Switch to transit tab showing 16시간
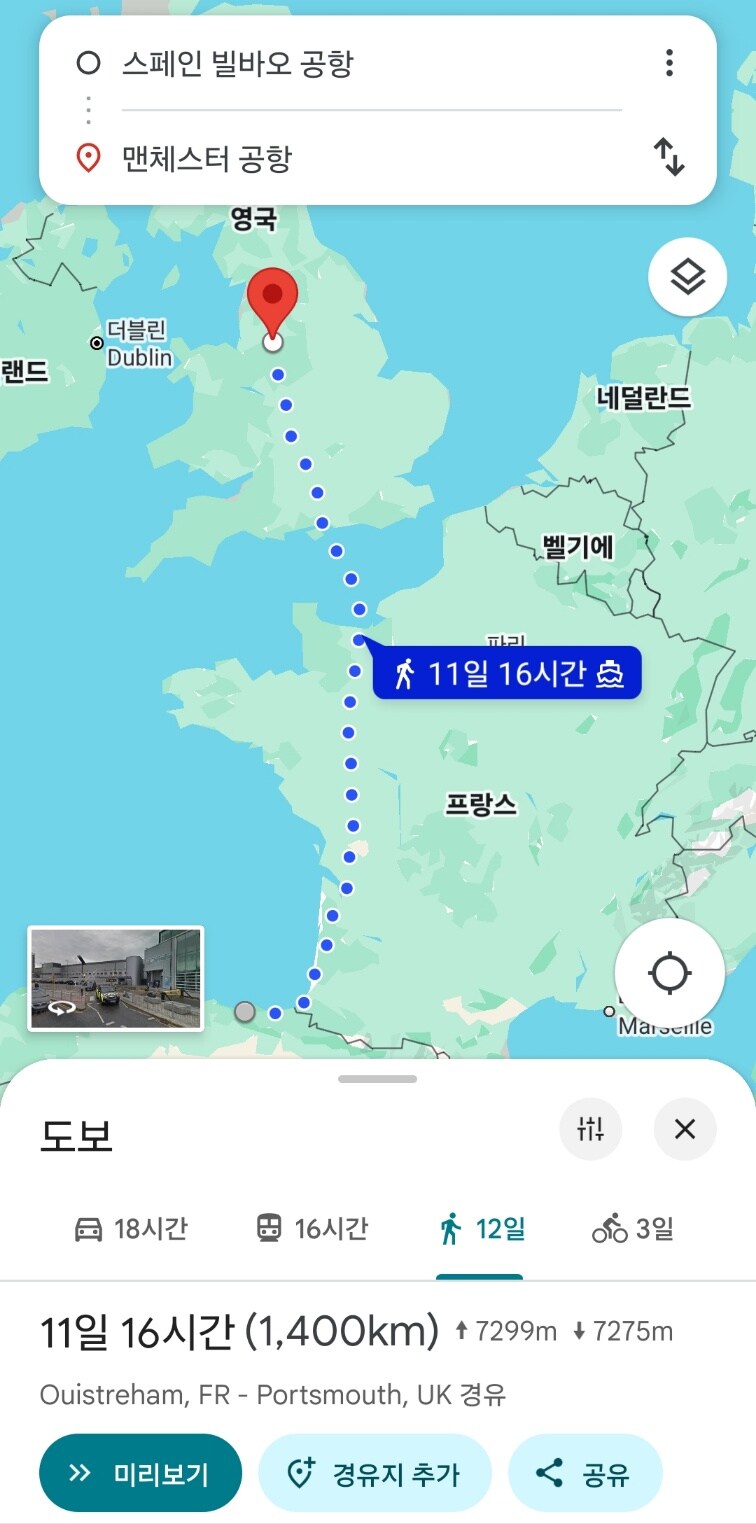The width and height of the screenshot is (756, 1524). click(311, 1228)
